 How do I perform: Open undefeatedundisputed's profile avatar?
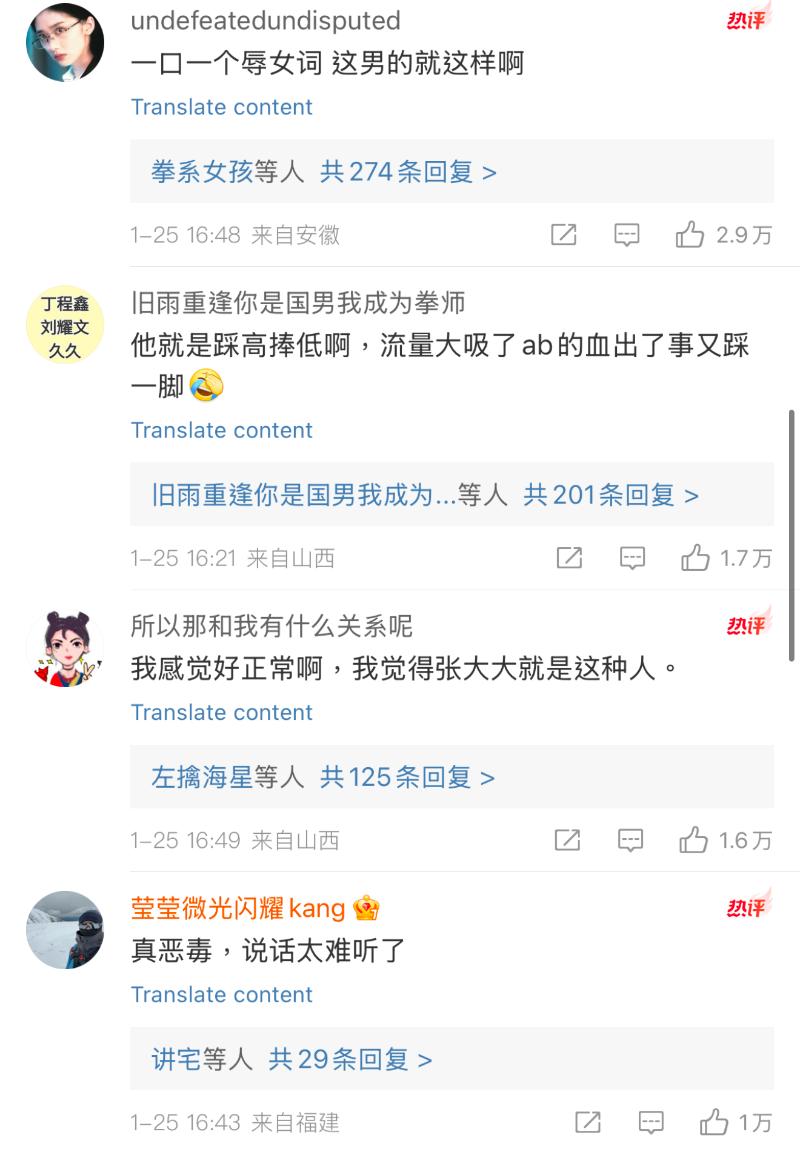(64, 42)
